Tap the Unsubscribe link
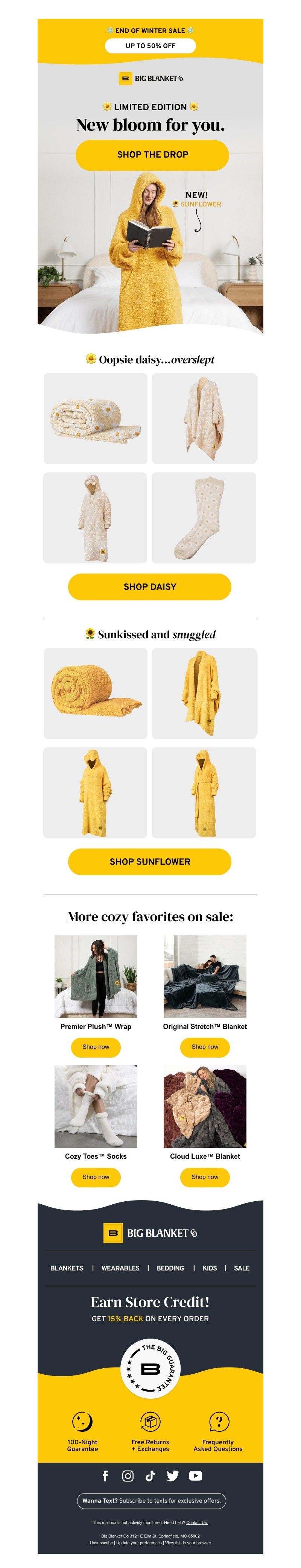Image resolution: width=301 pixels, height=1568 pixels. (101, 1542)
